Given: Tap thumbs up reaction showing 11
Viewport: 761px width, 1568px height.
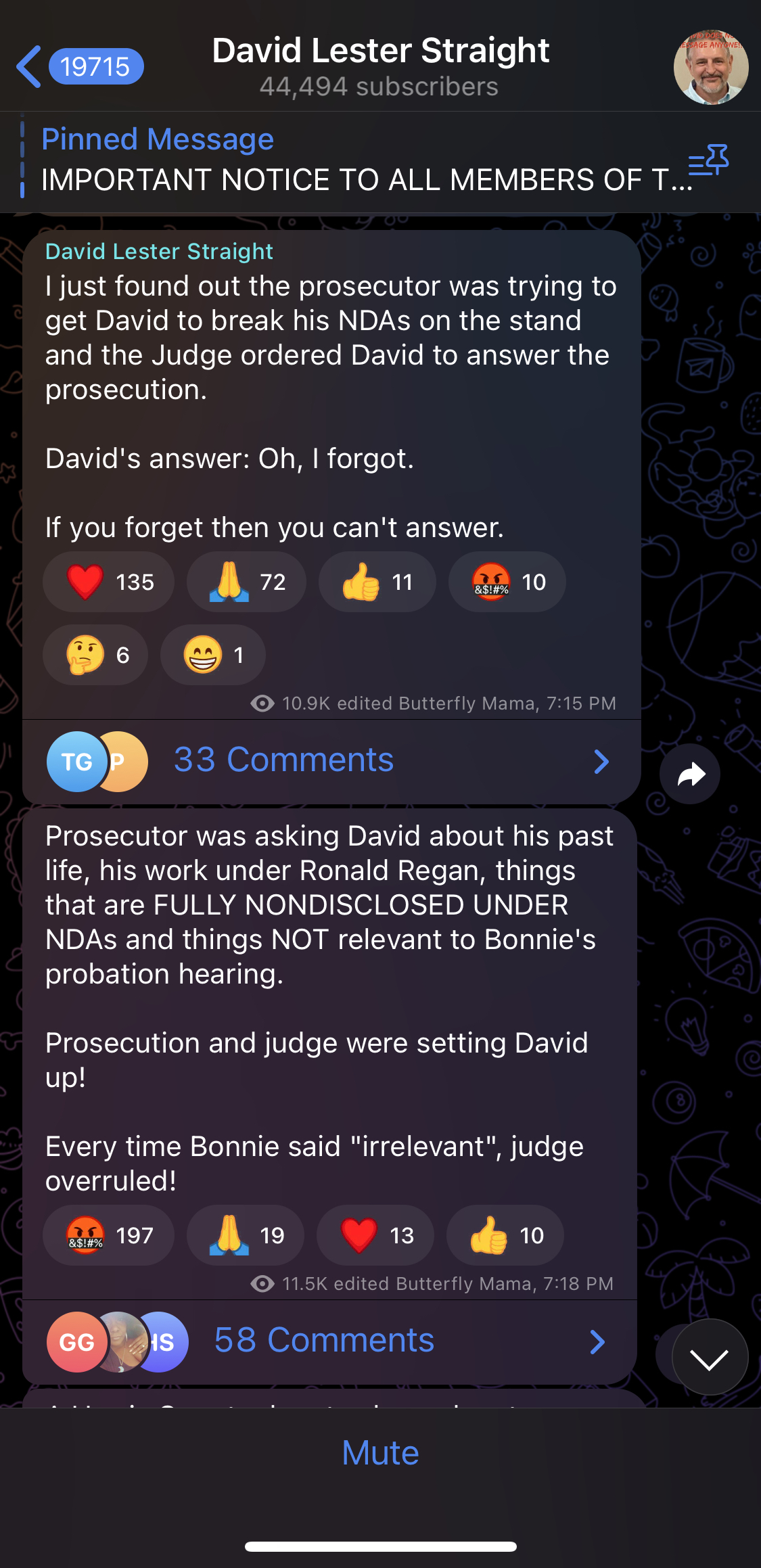Looking at the screenshot, I should click(x=377, y=582).
